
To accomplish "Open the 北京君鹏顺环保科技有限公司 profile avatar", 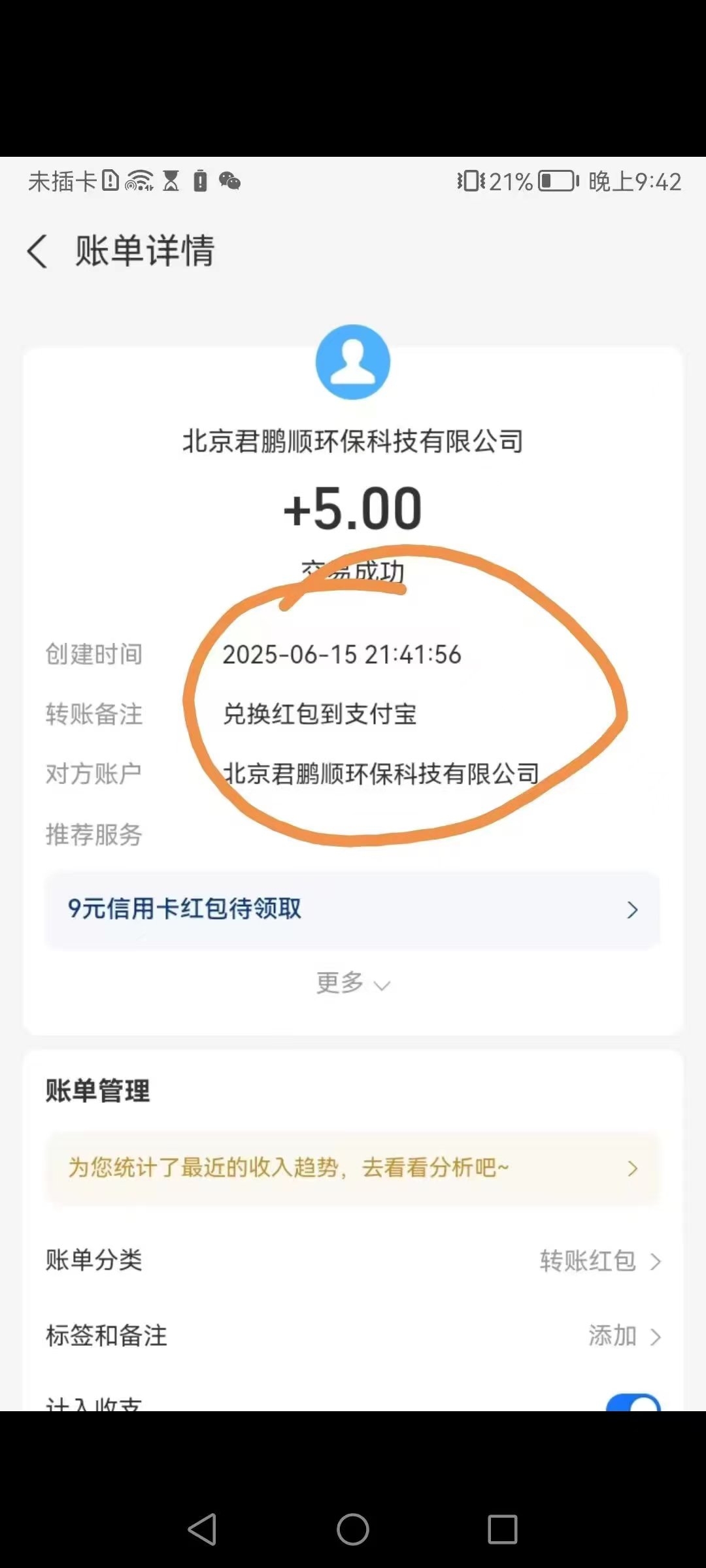I will pos(353,362).
